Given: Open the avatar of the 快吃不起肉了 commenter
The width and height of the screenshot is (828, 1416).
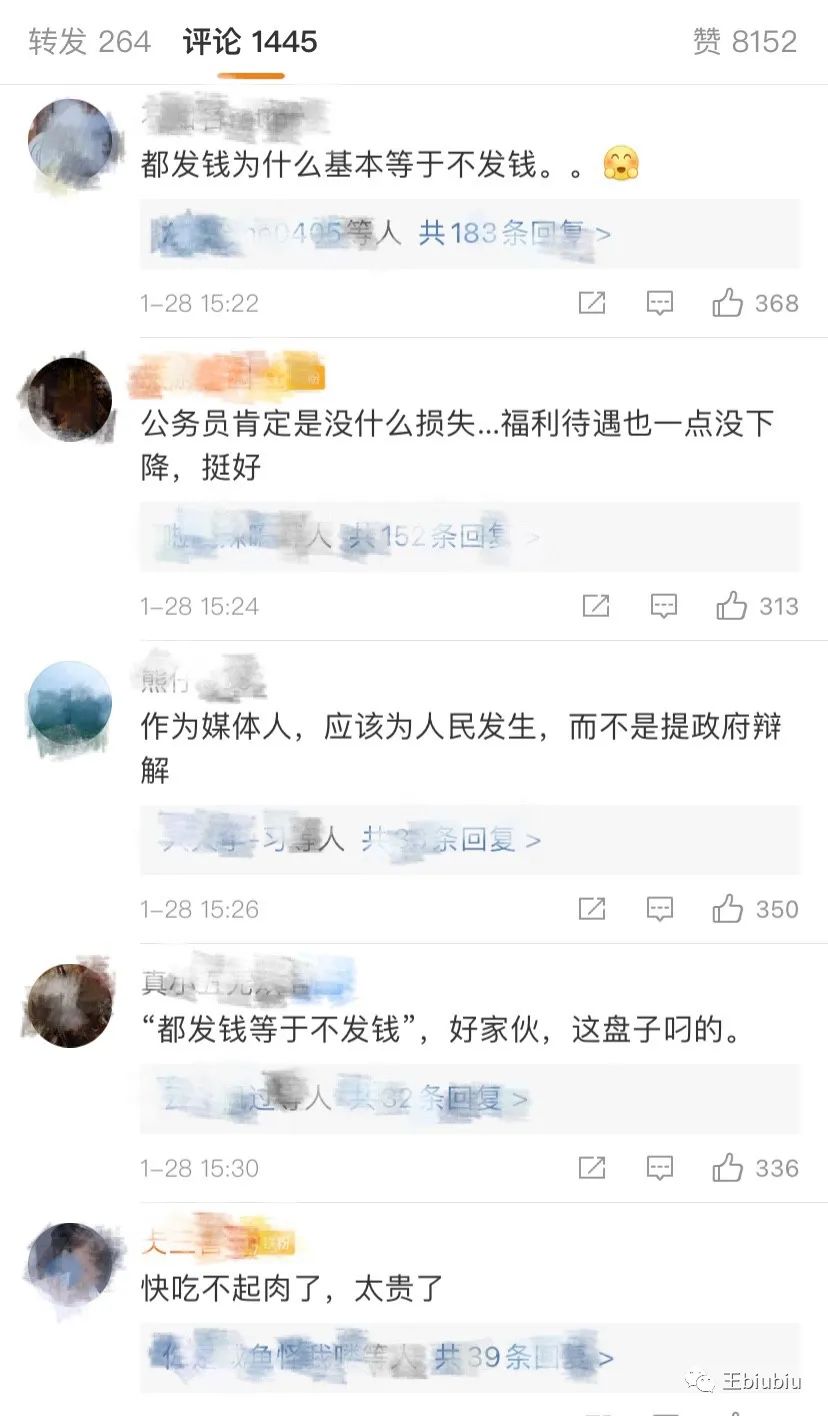Looking at the screenshot, I should click(x=68, y=1264).
